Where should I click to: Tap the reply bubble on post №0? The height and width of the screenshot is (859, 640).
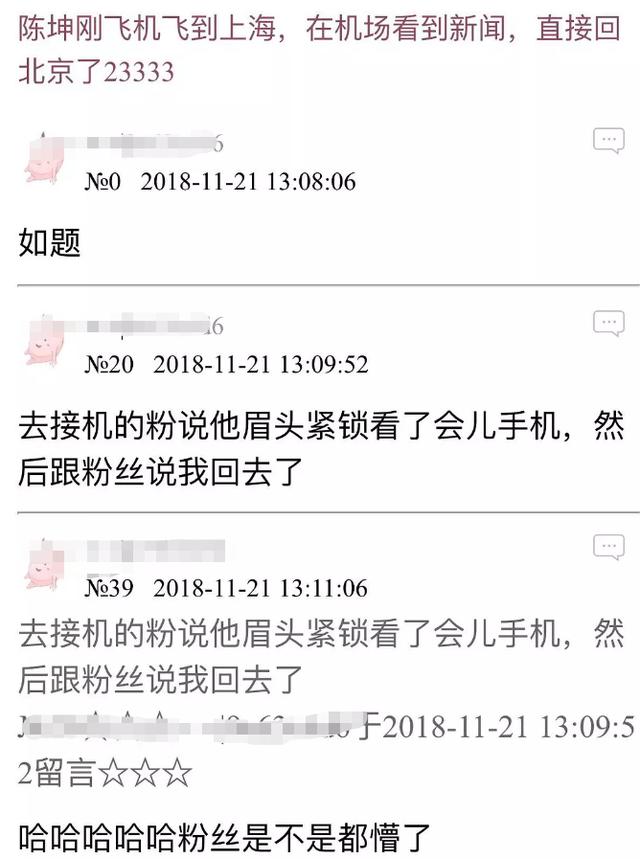click(x=608, y=140)
